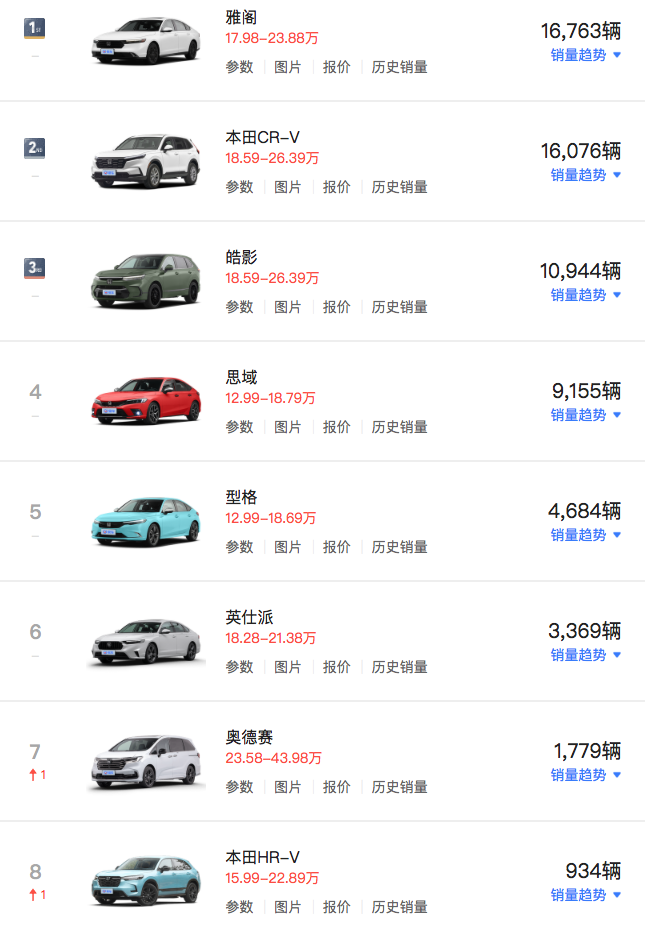Open 参数 for 型格
Screen dimensions: 645x928
[239, 547]
